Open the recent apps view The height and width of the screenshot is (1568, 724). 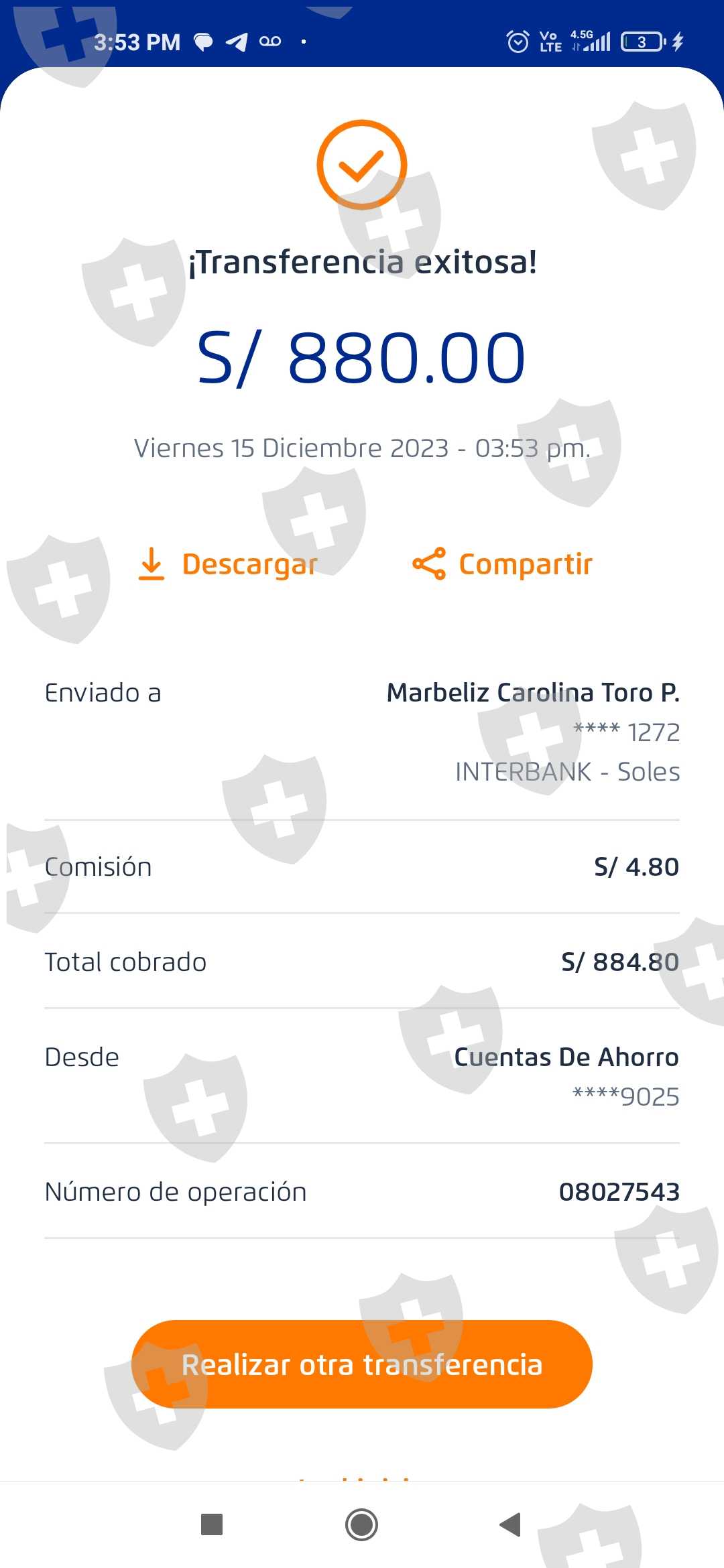click(212, 1524)
